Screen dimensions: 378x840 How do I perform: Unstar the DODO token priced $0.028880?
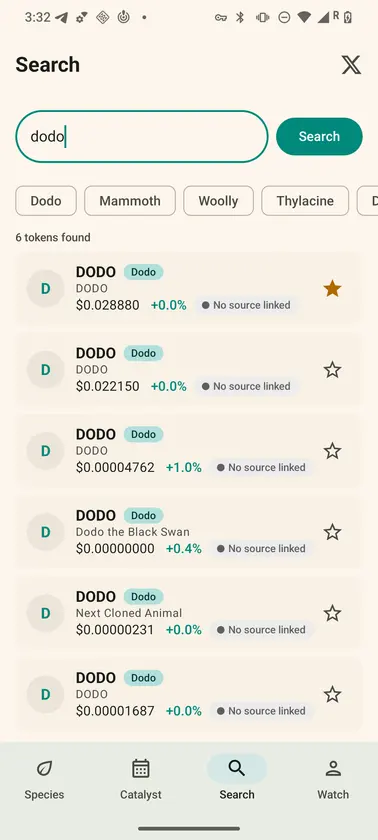[x=332, y=289]
